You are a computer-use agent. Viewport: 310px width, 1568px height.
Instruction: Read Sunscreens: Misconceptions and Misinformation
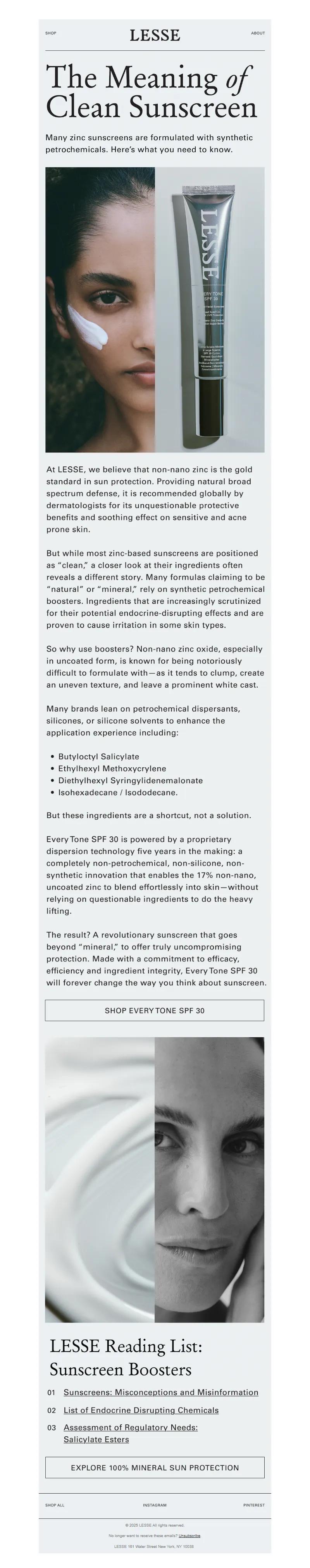[x=161, y=1392]
